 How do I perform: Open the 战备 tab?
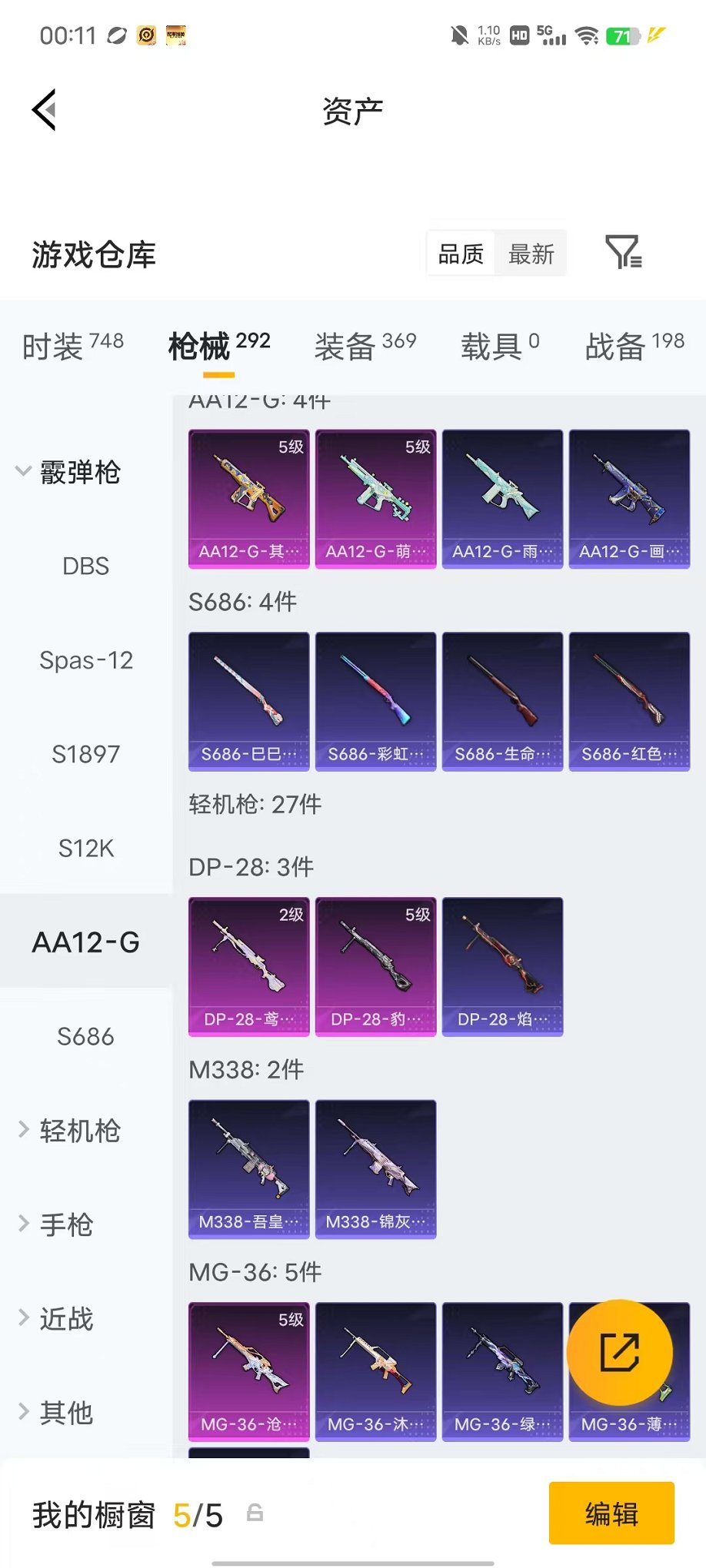click(634, 345)
